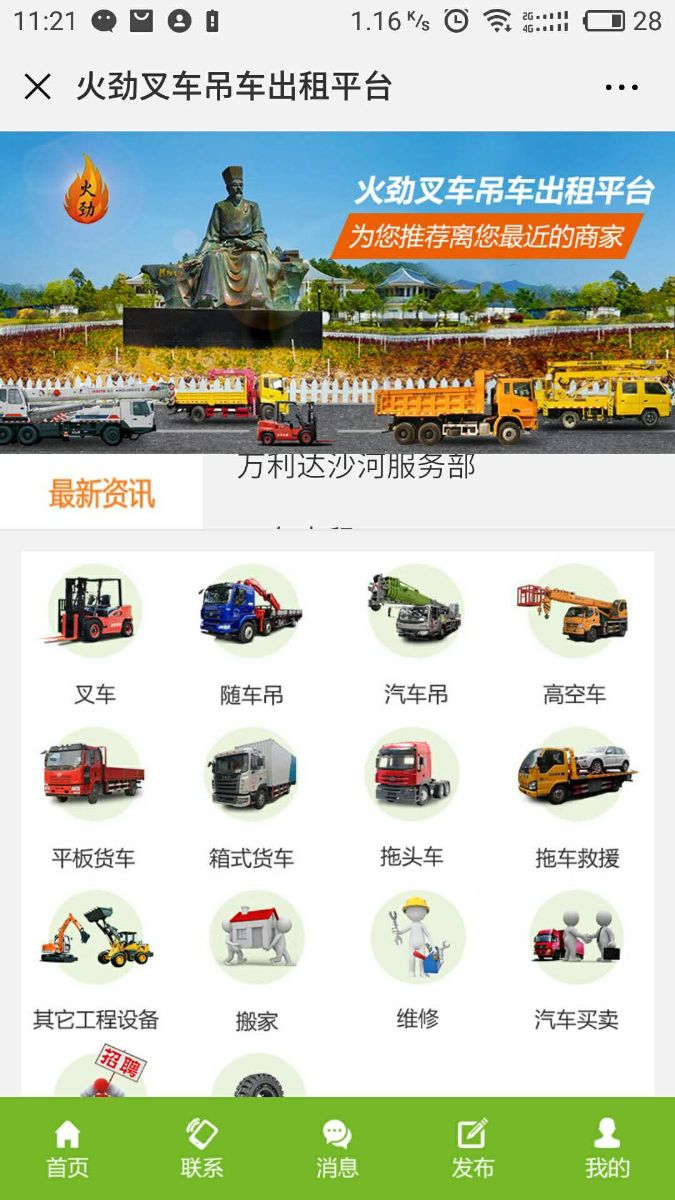
Task: Open the 万利达沙河服务部 news item
Action: tap(356, 468)
